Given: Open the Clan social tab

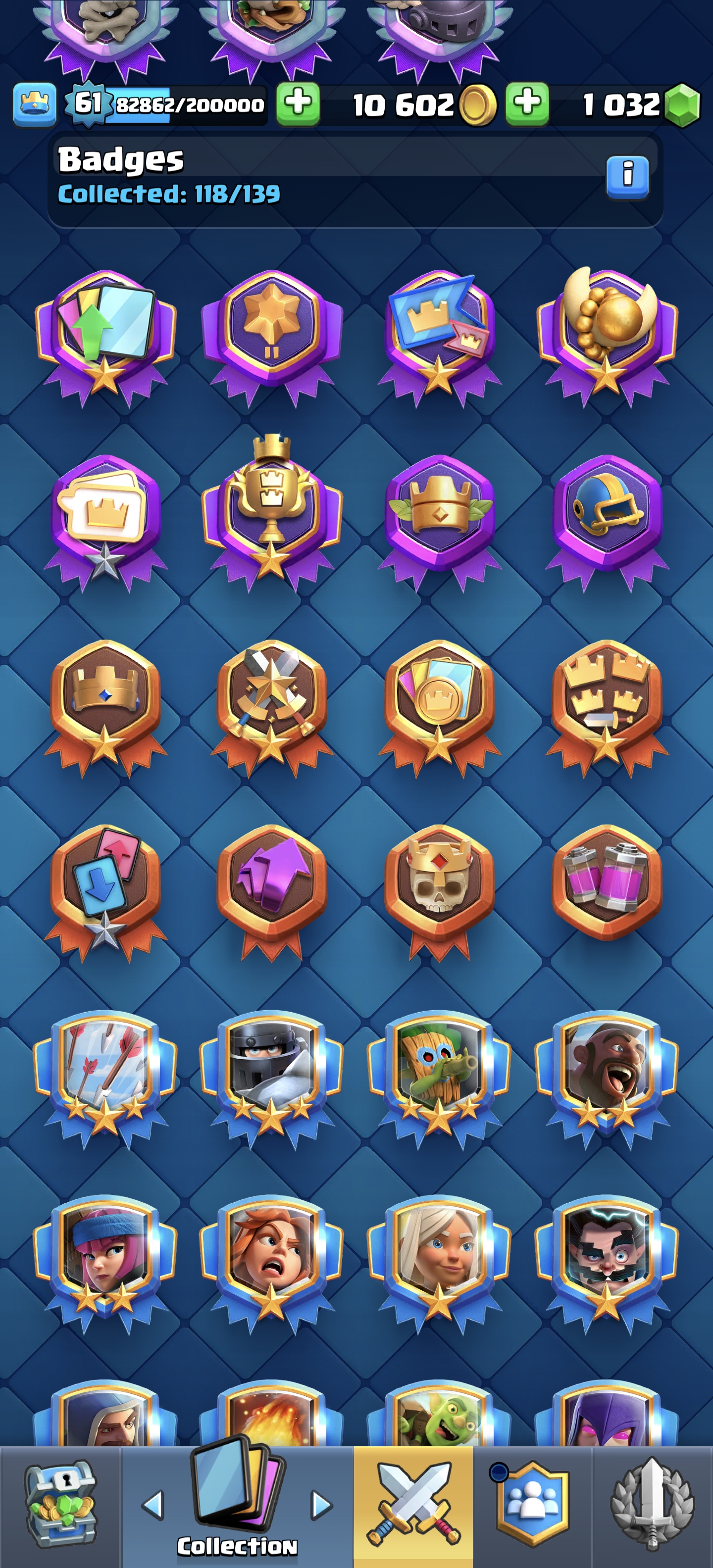Looking at the screenshot, I should coord(532,1505).
